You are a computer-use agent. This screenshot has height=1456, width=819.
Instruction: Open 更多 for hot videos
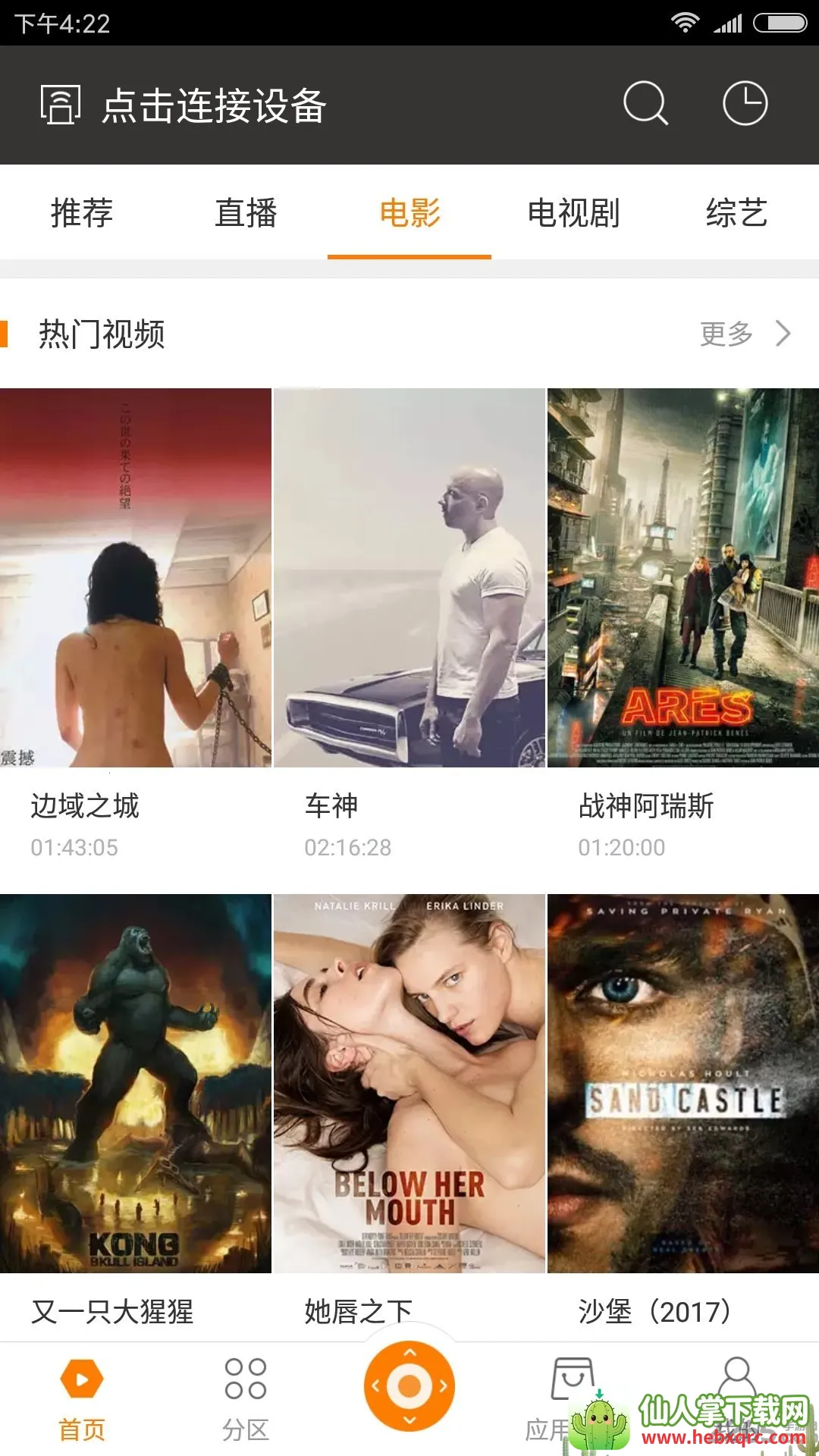tap(745, 334)
